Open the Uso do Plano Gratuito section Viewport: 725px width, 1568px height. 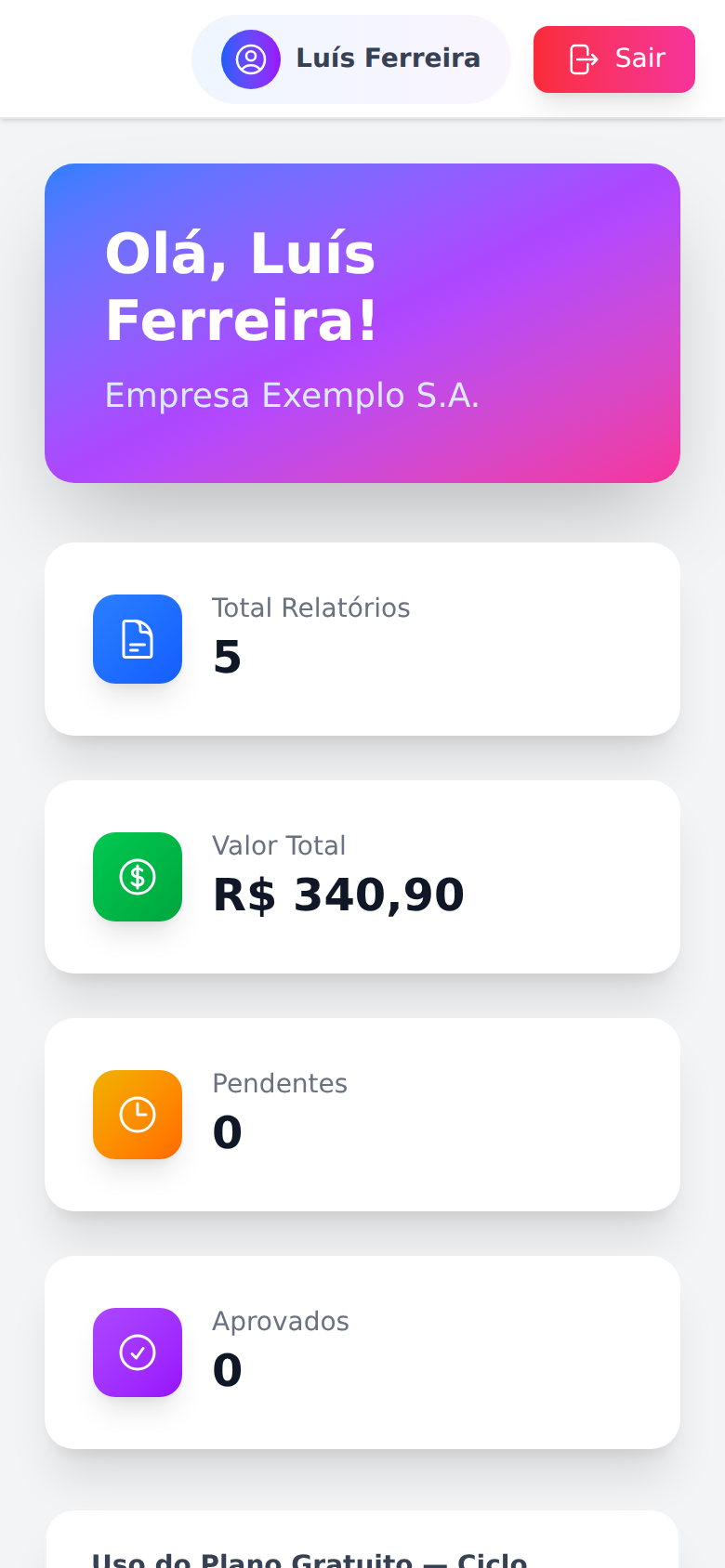click(362, 1559)
